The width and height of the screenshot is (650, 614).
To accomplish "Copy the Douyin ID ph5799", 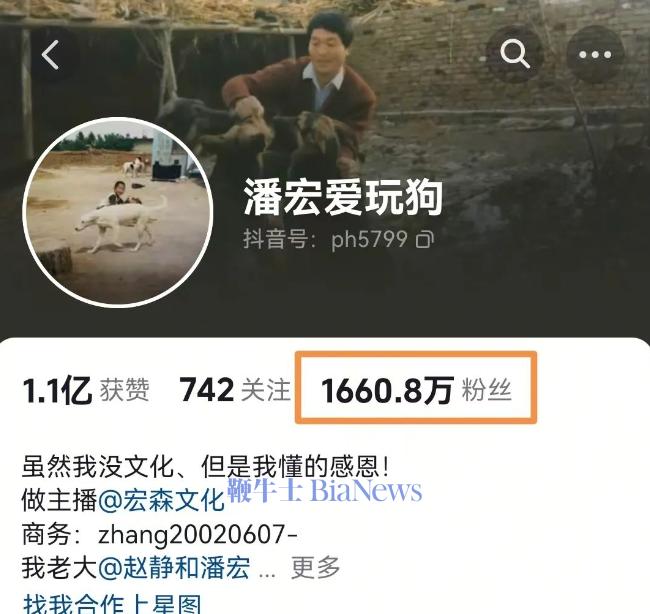I will [425, 240].
